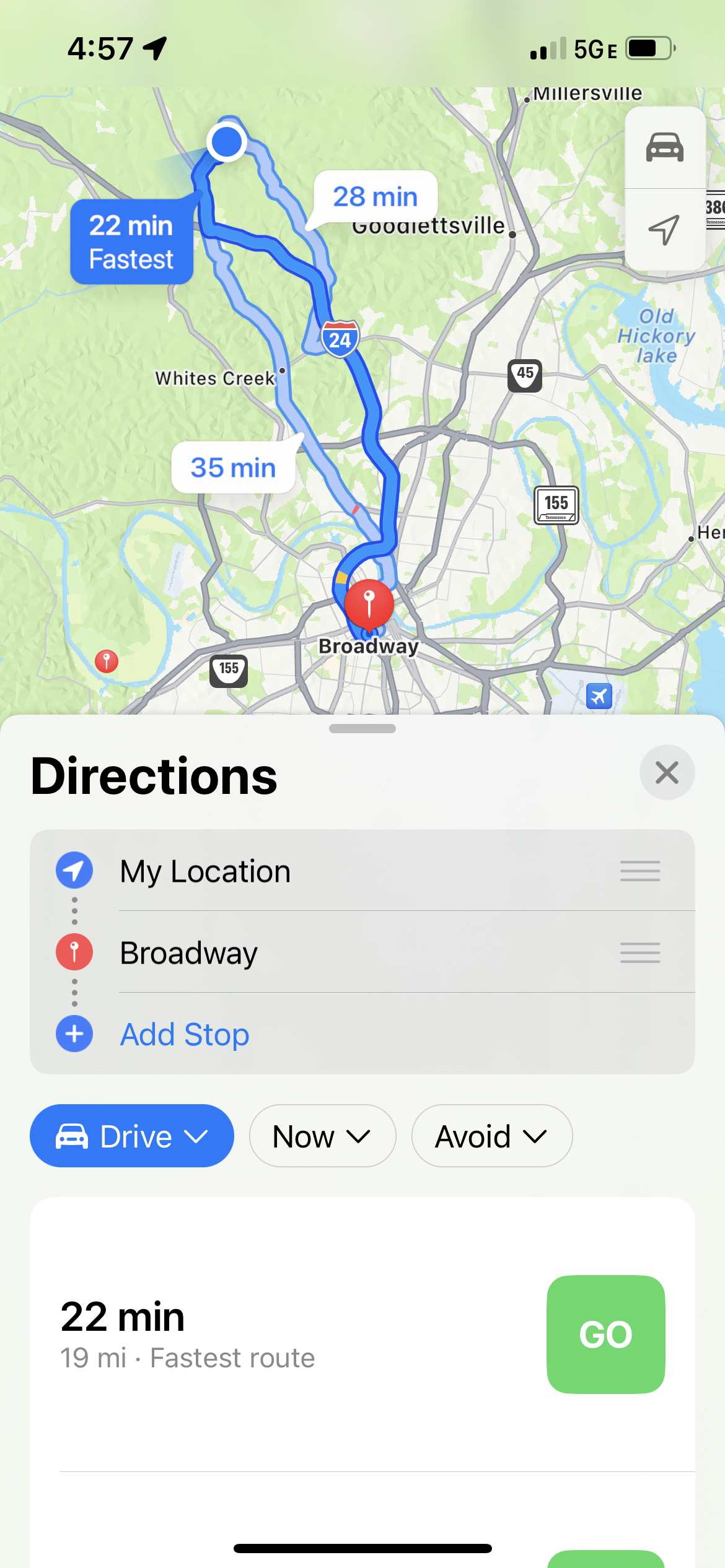The width and height of the screenshot is (725, 1568).
Task: Recenter map with the location arrow
Action: tap(664, 230)
